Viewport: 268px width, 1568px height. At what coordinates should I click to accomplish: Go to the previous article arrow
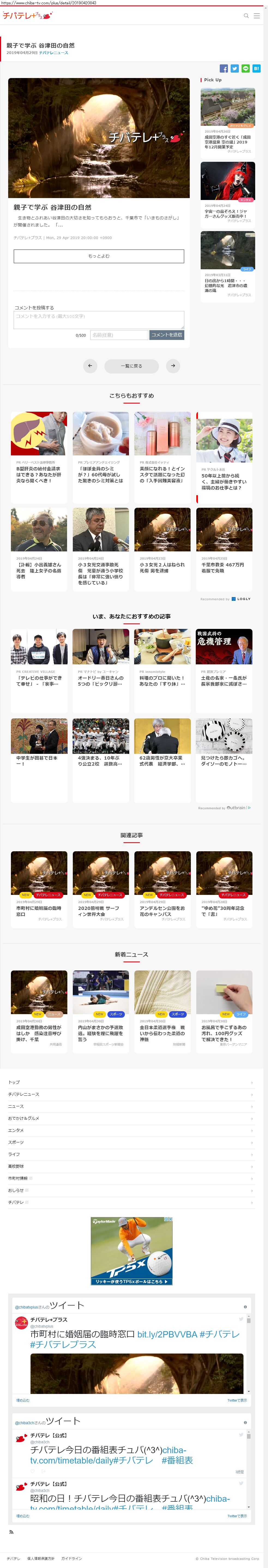(x=90, y=366)
